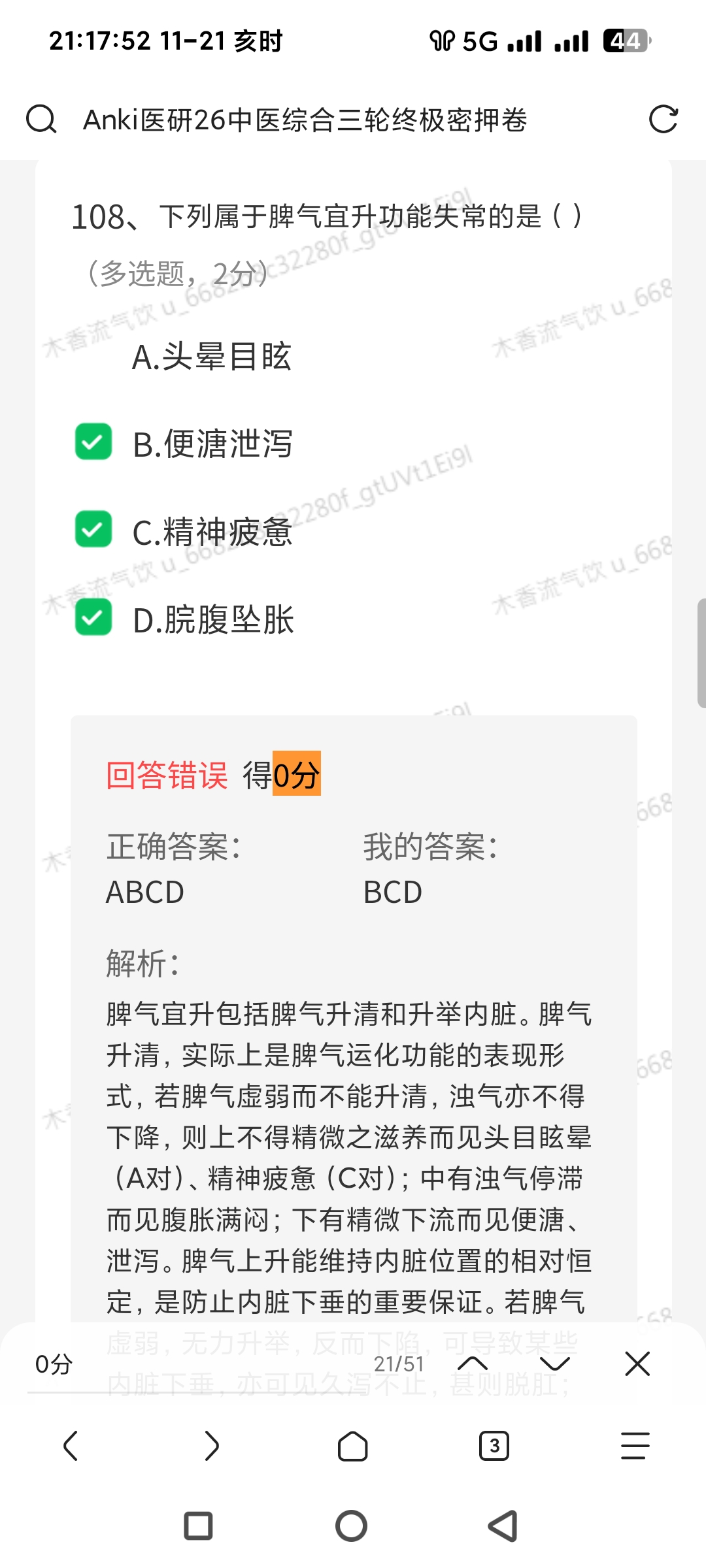Tap the search magnifier icon
Screen dimensions: 706x1568
pos(41,120)
